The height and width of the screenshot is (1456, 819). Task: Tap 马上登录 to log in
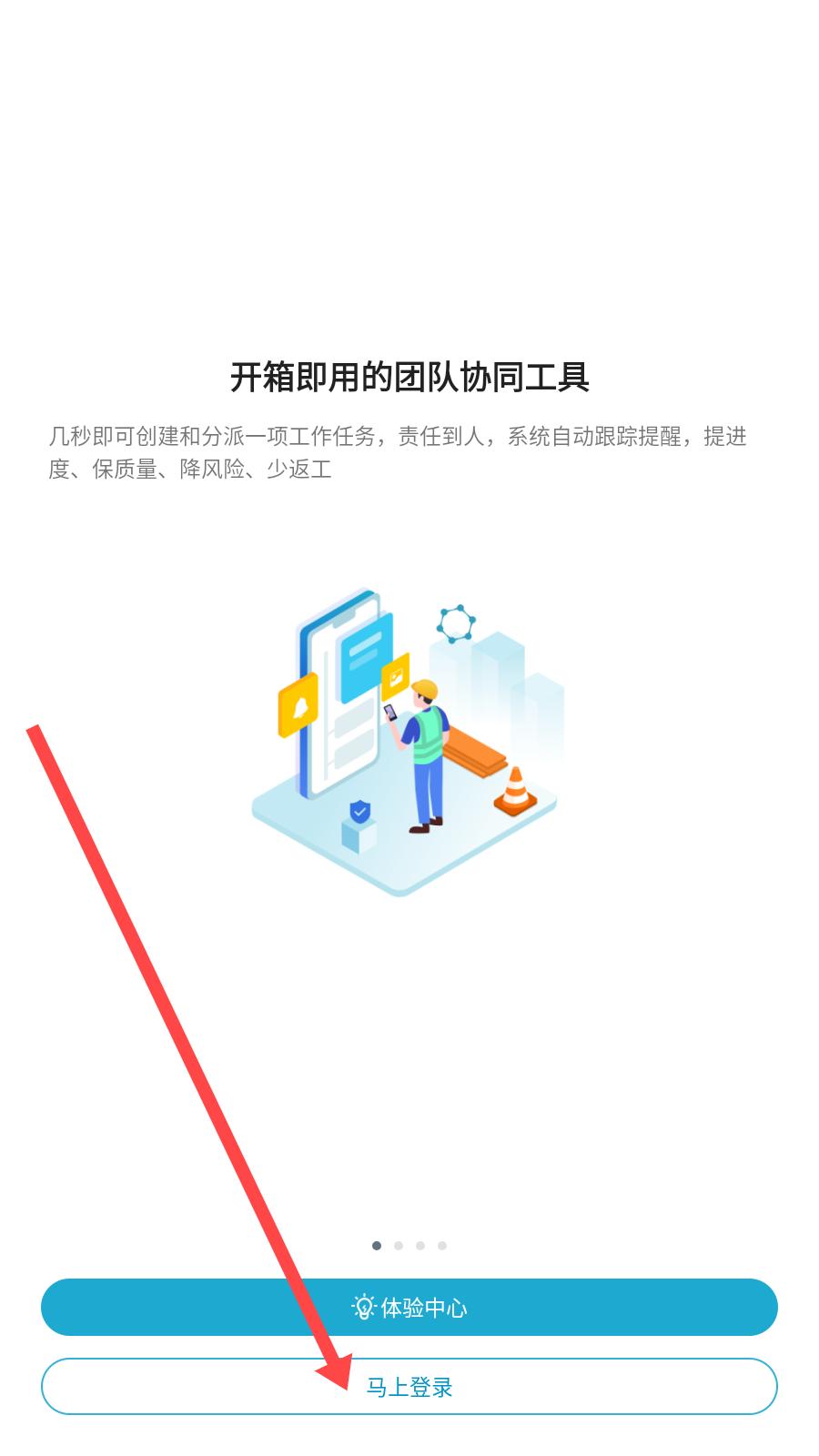[409, 1386]
